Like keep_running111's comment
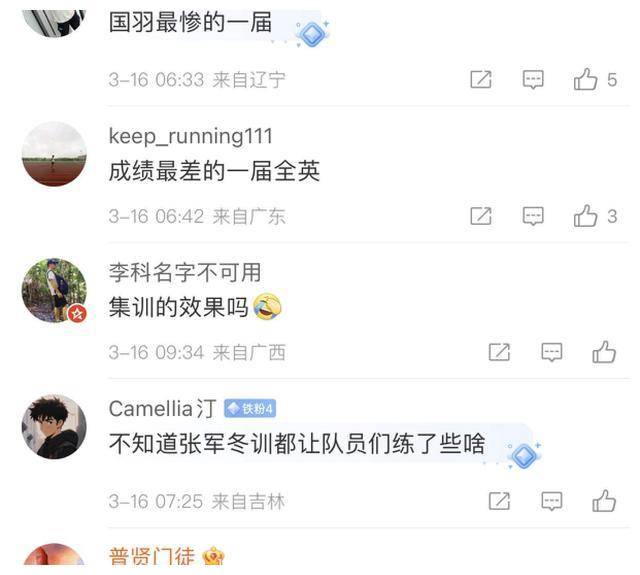 point(586,216)
